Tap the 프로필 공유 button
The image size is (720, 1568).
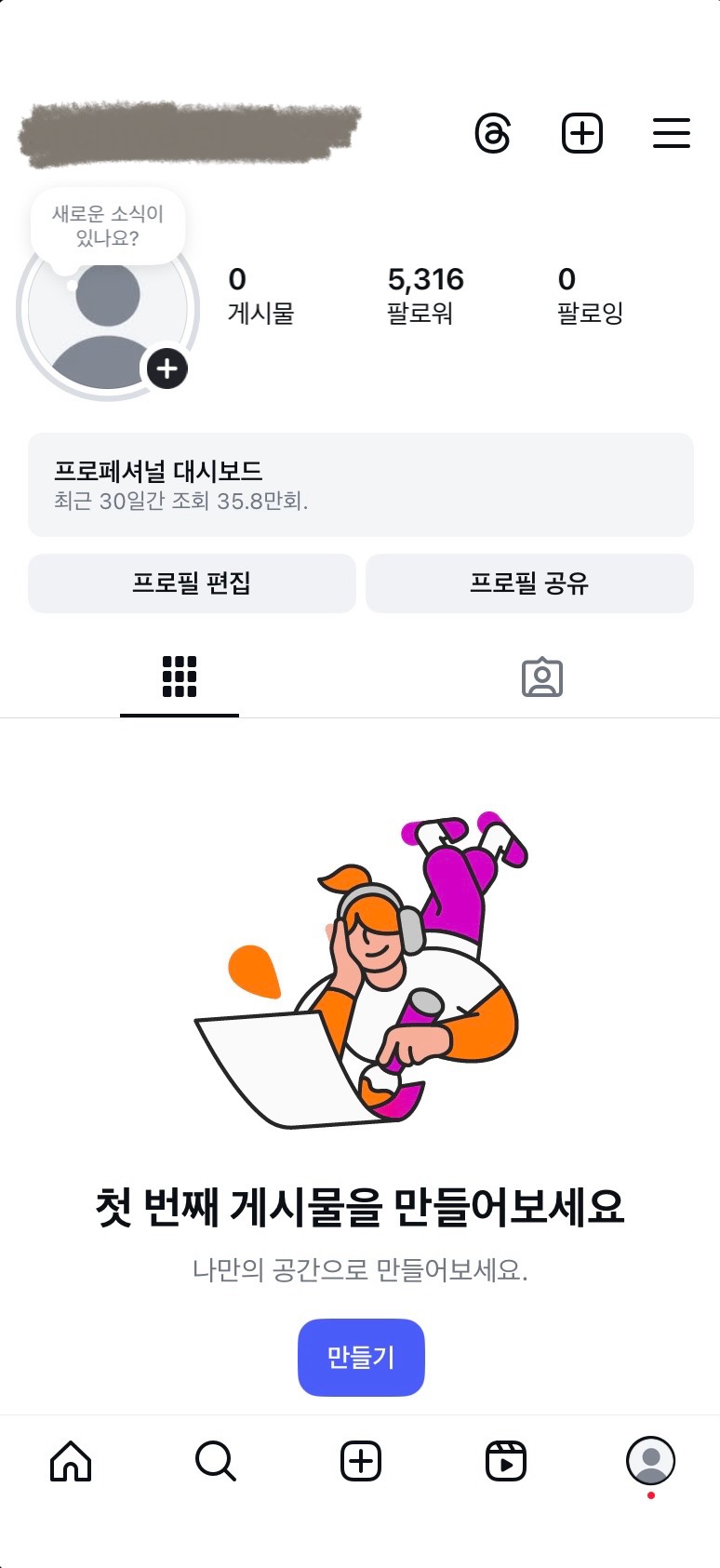tap(529, 583)
